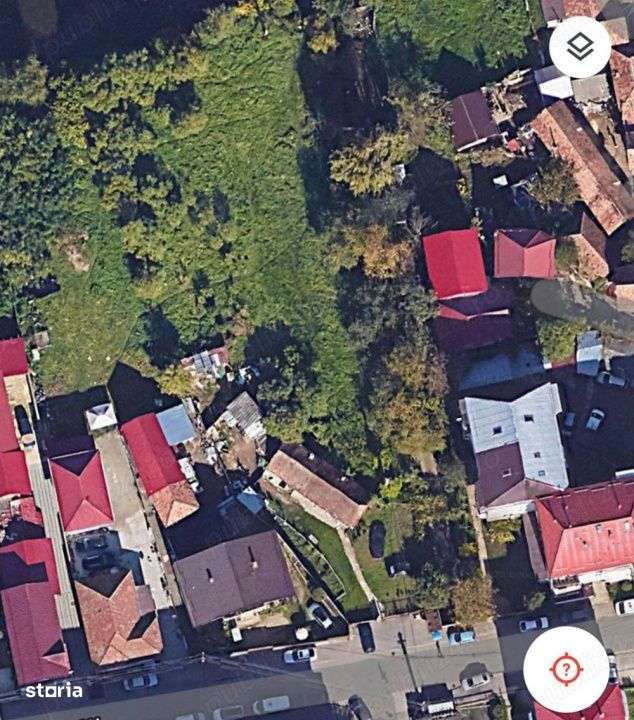This screenshot has width=634, height=720.
Task: Open the map layers selector
Action: [580, 47]
